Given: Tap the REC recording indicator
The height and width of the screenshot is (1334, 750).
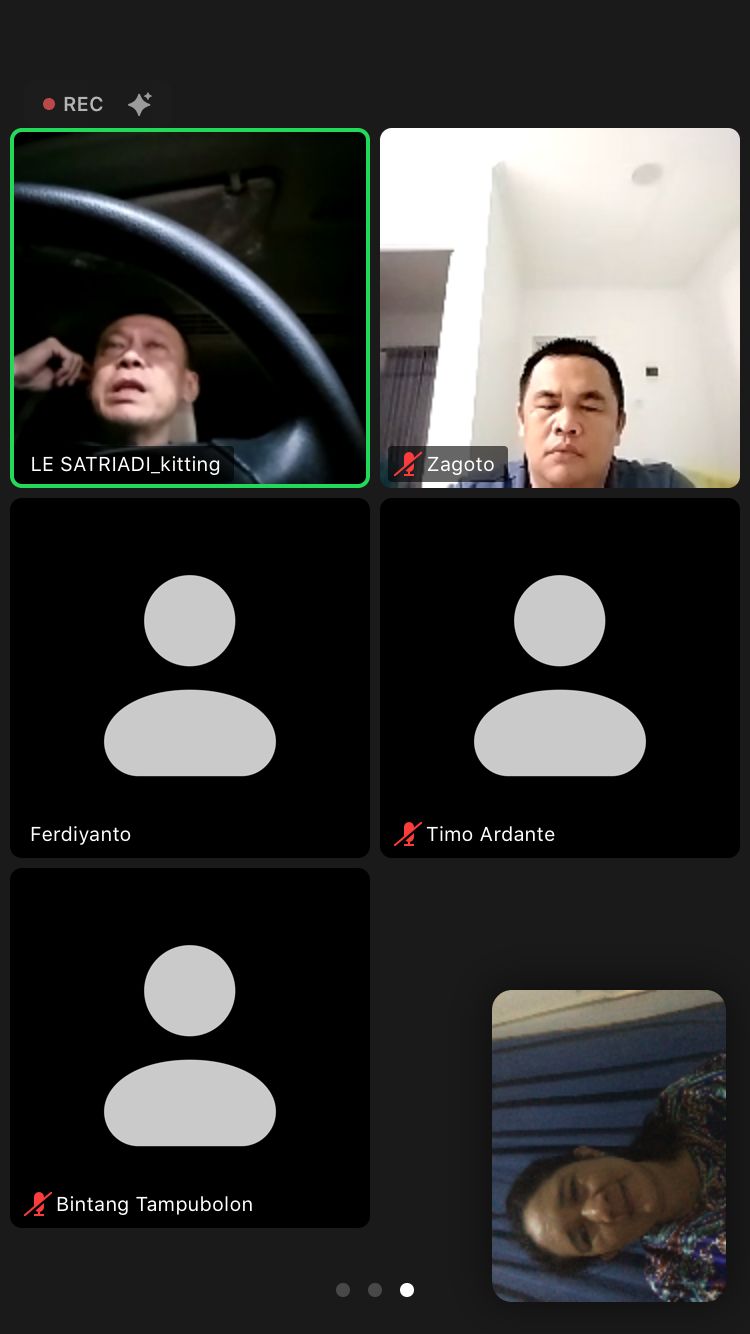Looking at the screenshot, I should click(73, 104).
